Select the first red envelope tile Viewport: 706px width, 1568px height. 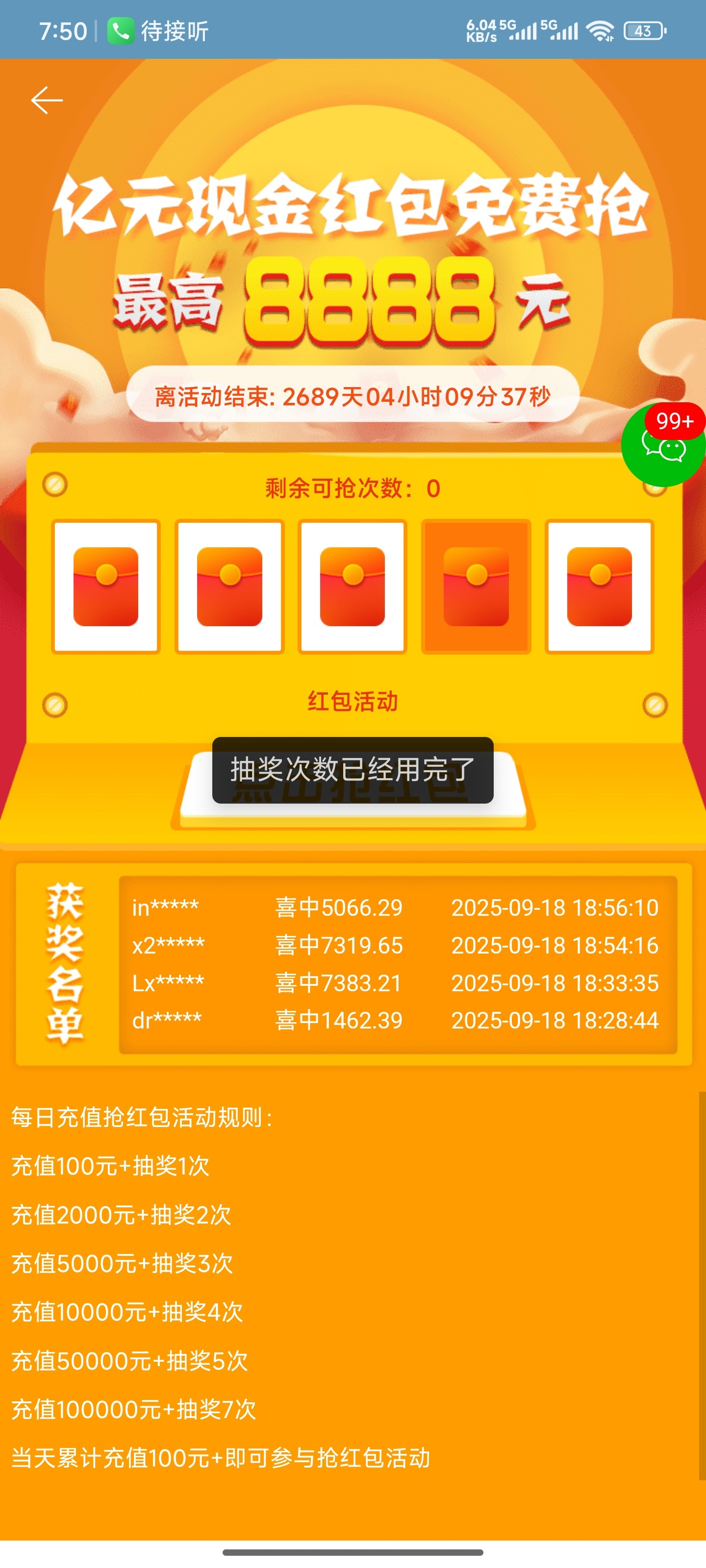pos(106,586)
